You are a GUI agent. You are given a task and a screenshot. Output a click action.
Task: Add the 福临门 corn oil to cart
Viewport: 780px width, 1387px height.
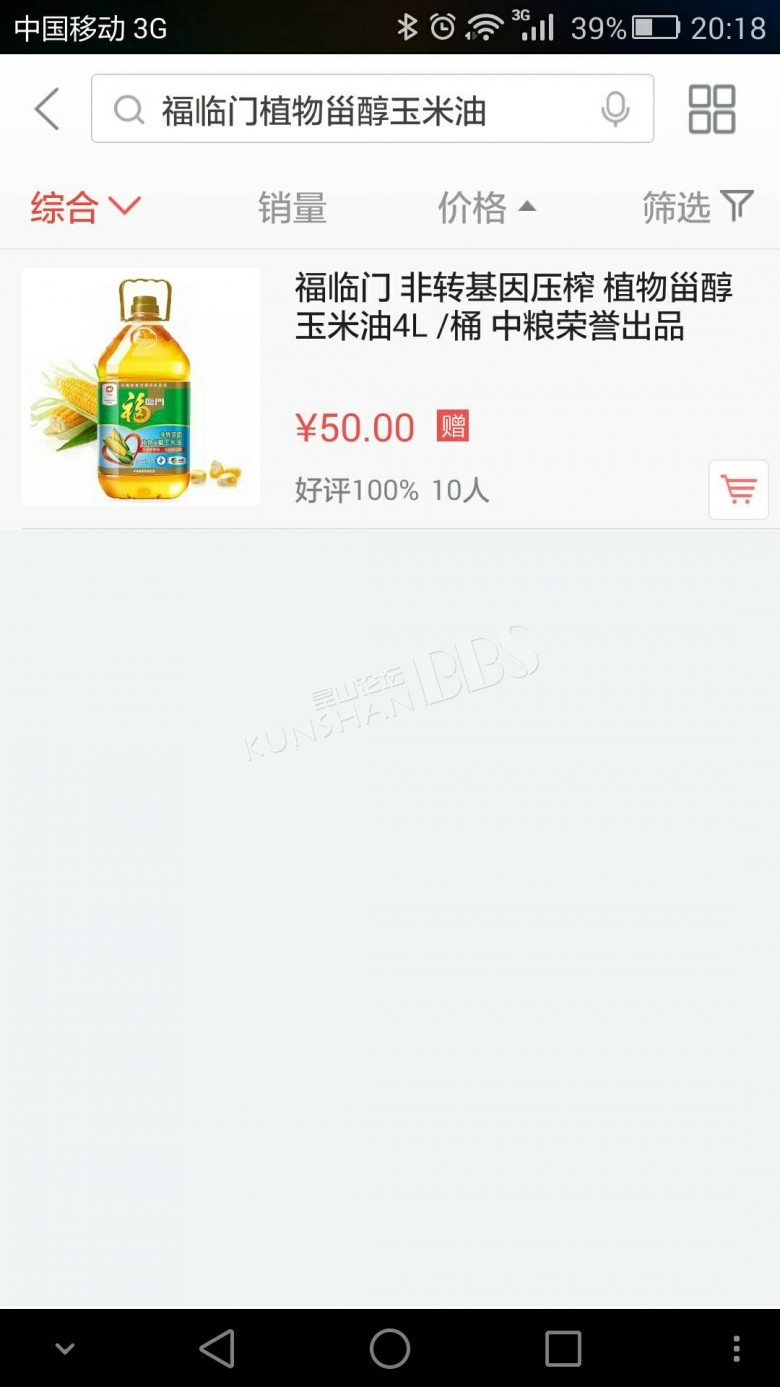[x=738, y=490]
